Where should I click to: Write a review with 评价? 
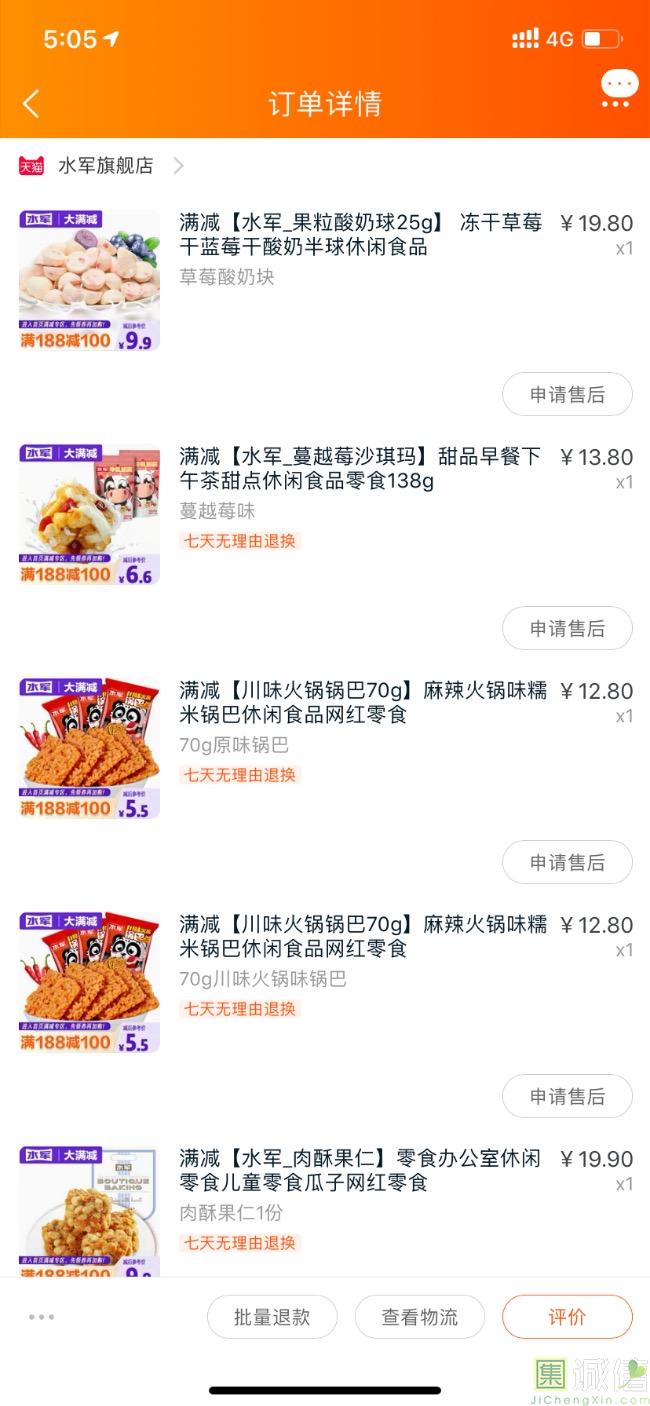[x=567, y=1317]
